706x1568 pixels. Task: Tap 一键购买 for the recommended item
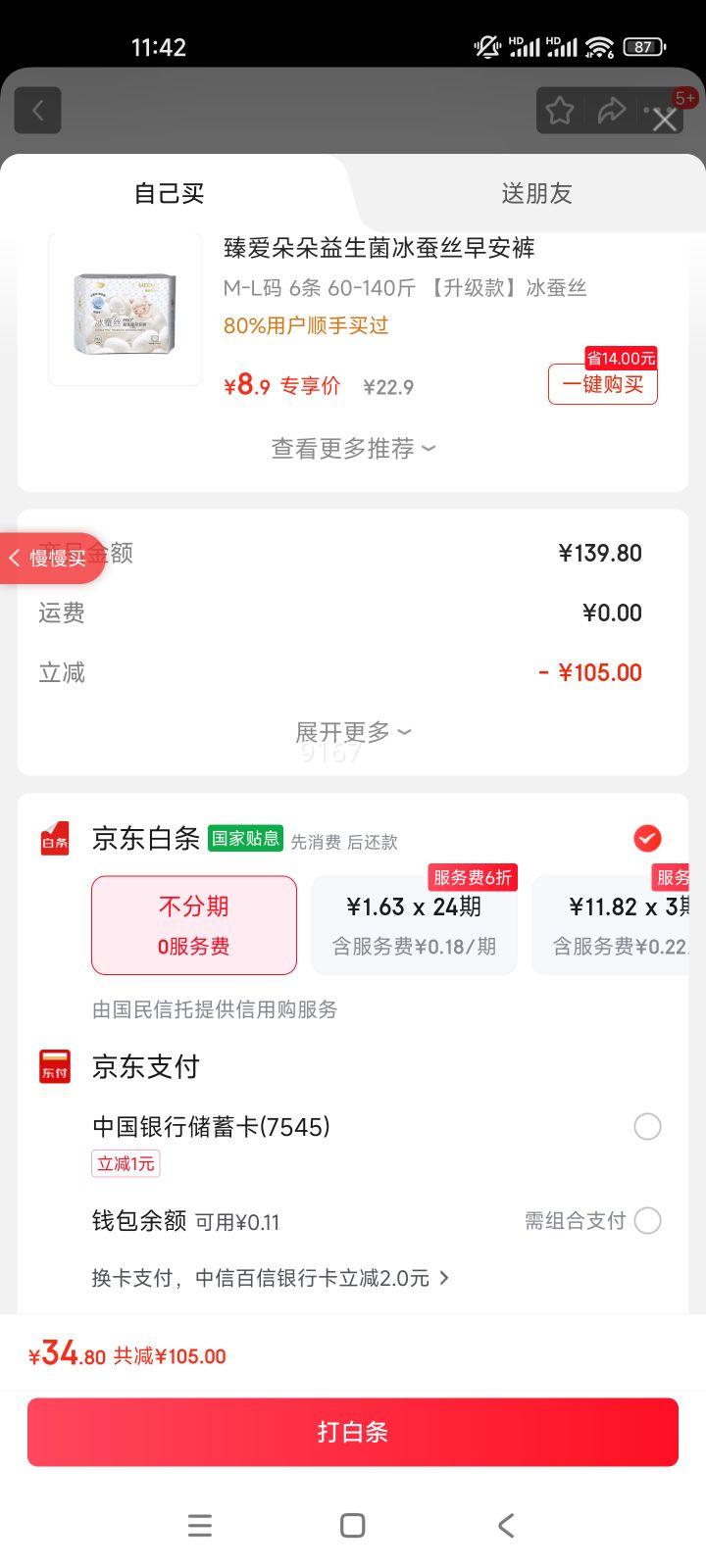tap(602, 384)
